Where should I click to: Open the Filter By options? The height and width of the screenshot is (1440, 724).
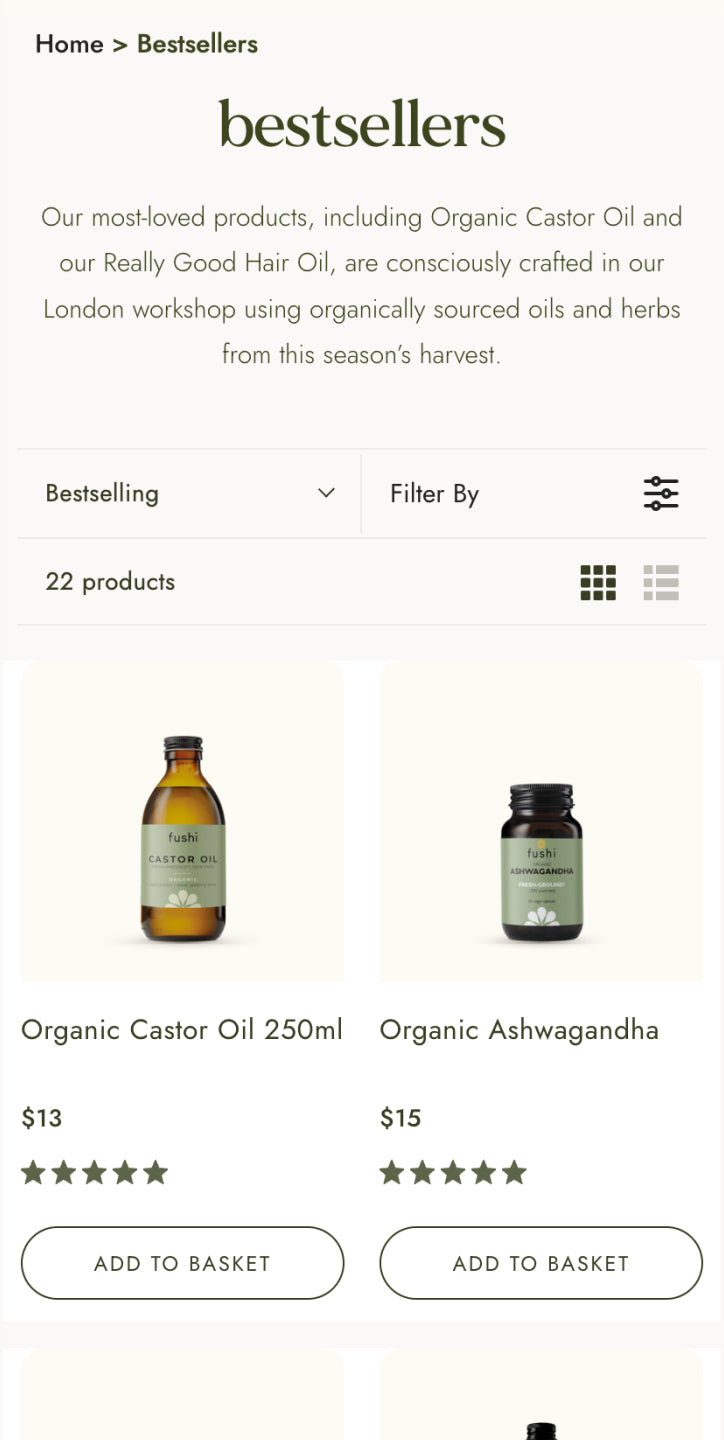point(534,494)
